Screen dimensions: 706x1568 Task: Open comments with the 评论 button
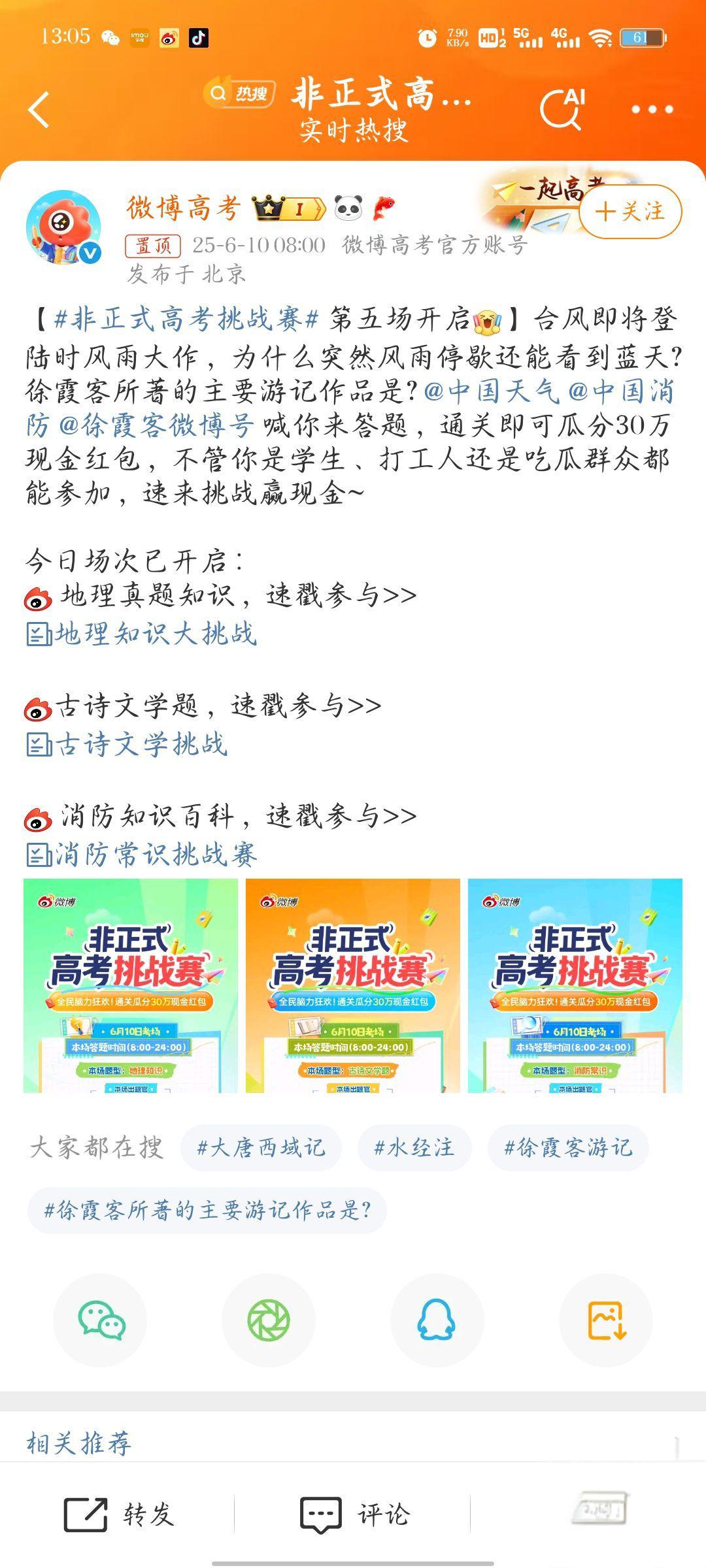click(355, 1514)
